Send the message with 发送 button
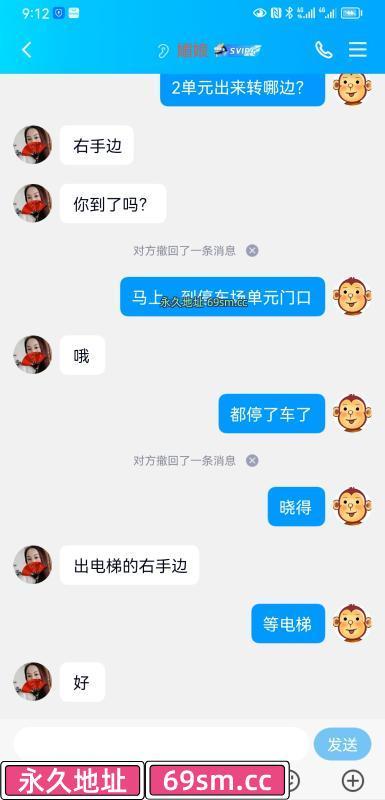Screen dimensions: 385x800 pos(342,744)
